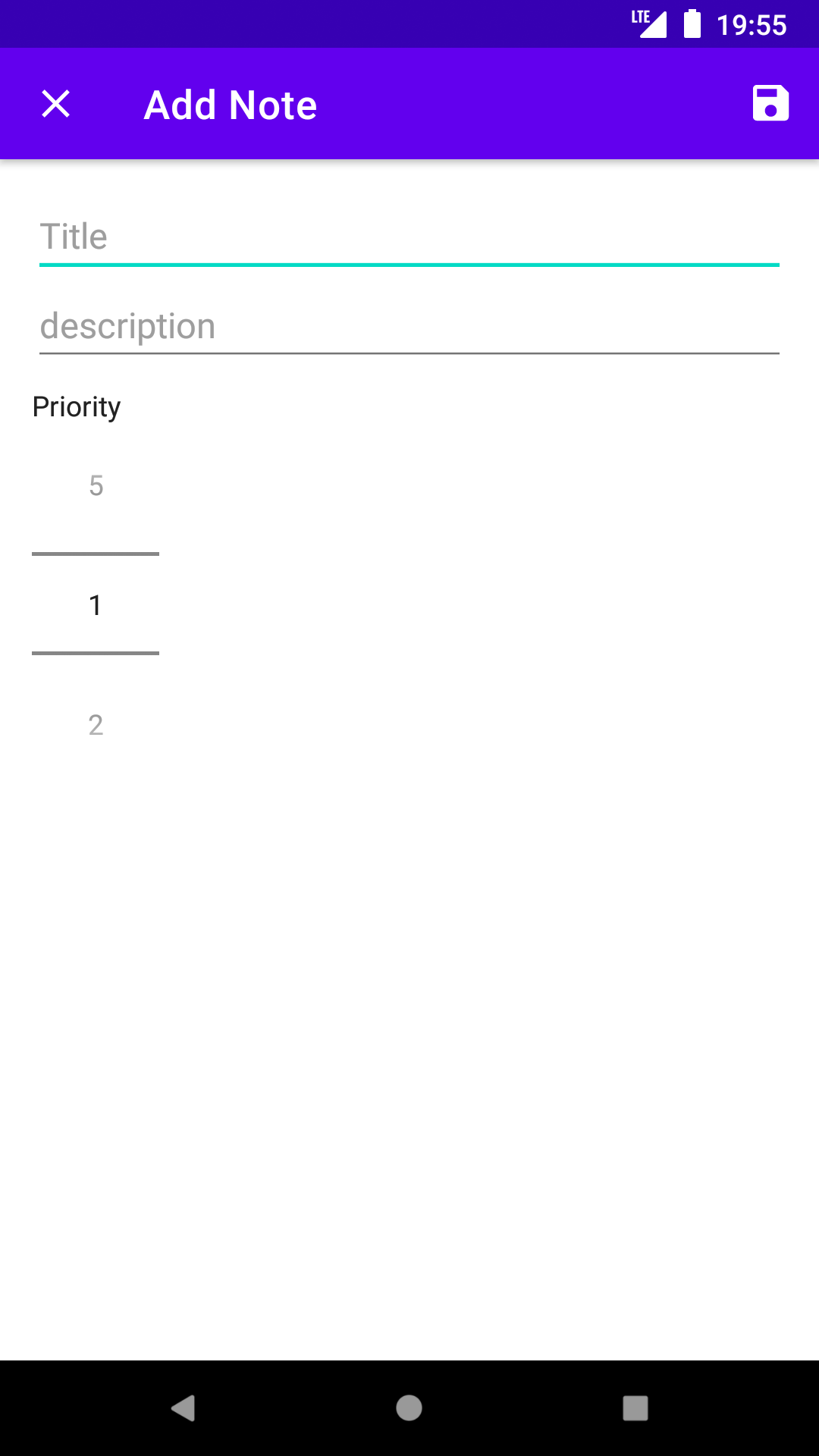This screenshot has width=819, height=1456.
Task: Tap the LTE signal indicator
Action: [x=647, y=23]
